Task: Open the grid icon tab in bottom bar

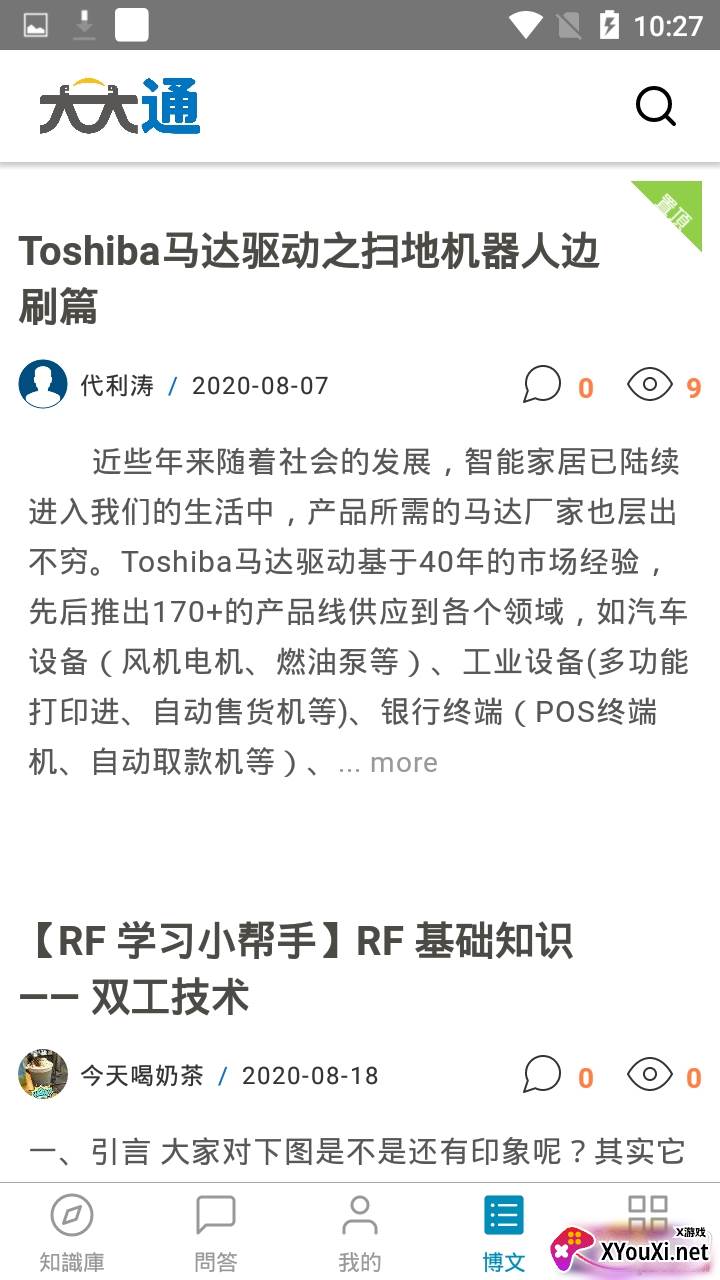Action: (647, 1215)
